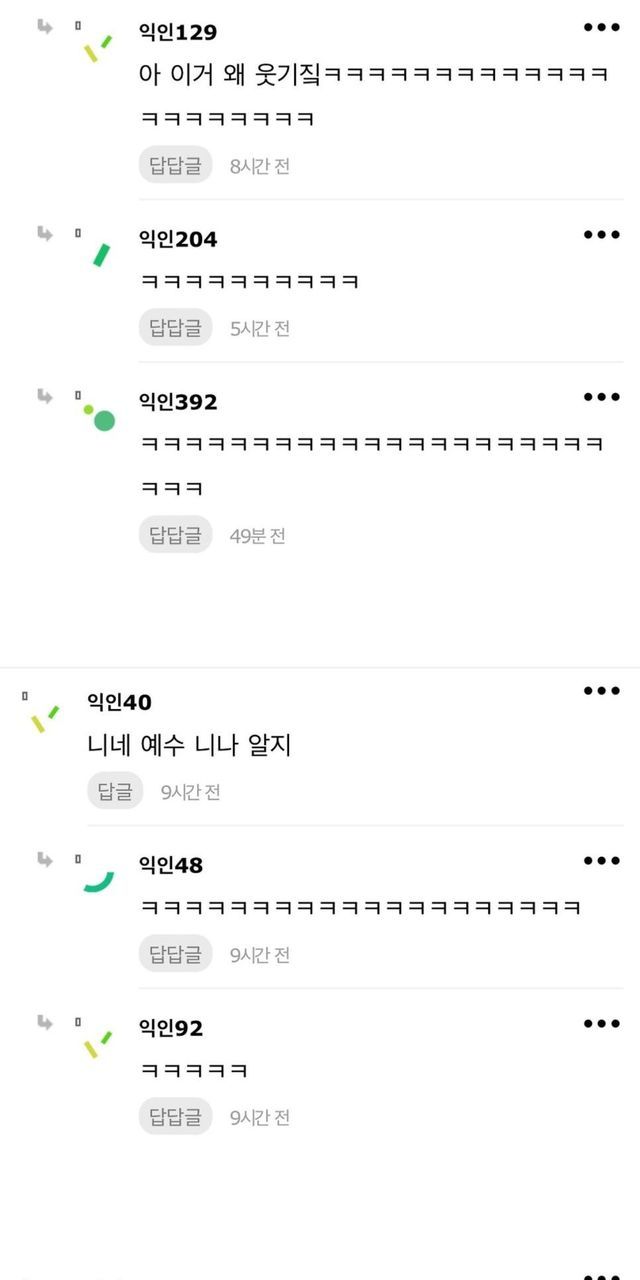
Task: Open the more options menu for 익인129's comment
Action: 602,28
